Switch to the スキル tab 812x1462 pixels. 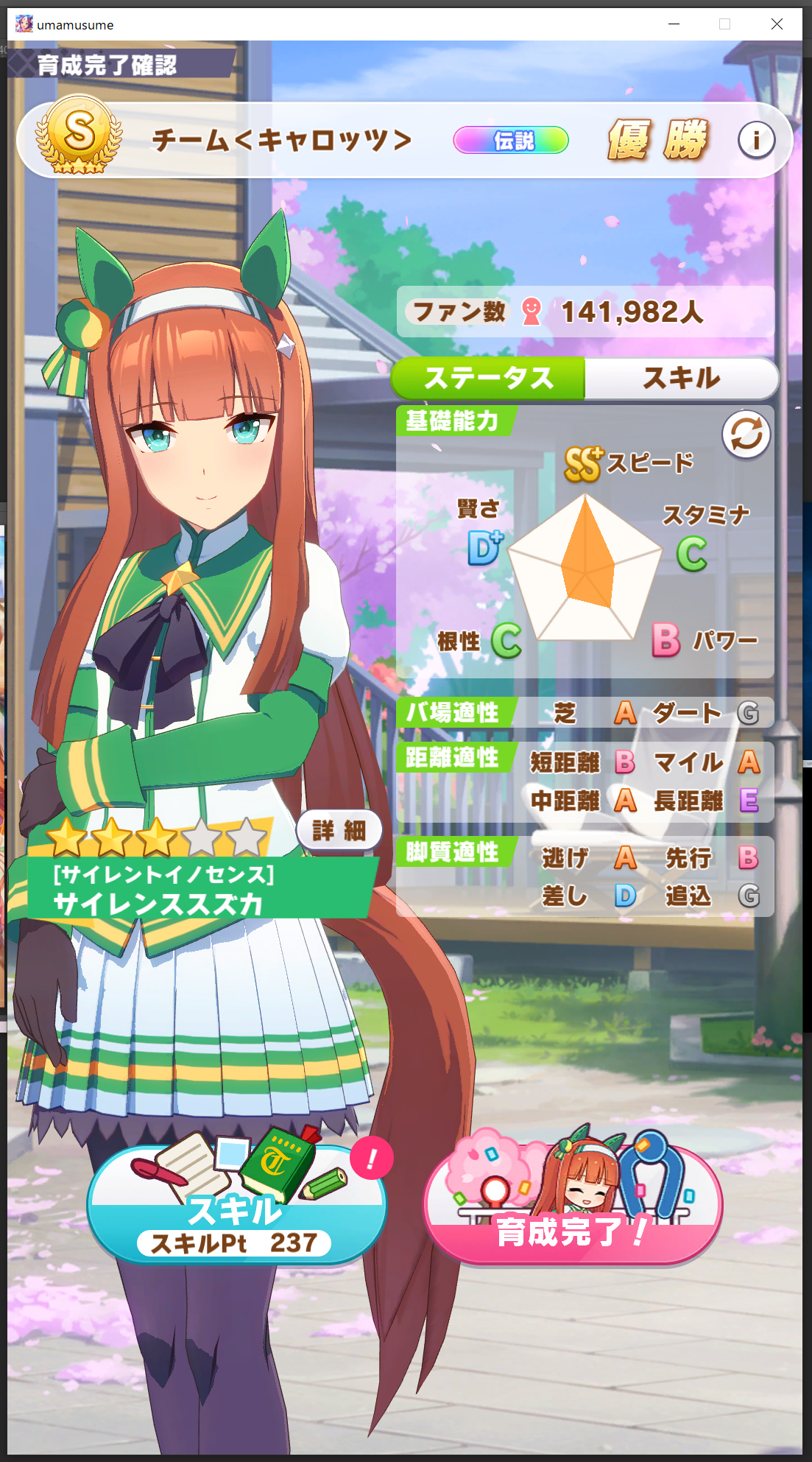[681, 378]
